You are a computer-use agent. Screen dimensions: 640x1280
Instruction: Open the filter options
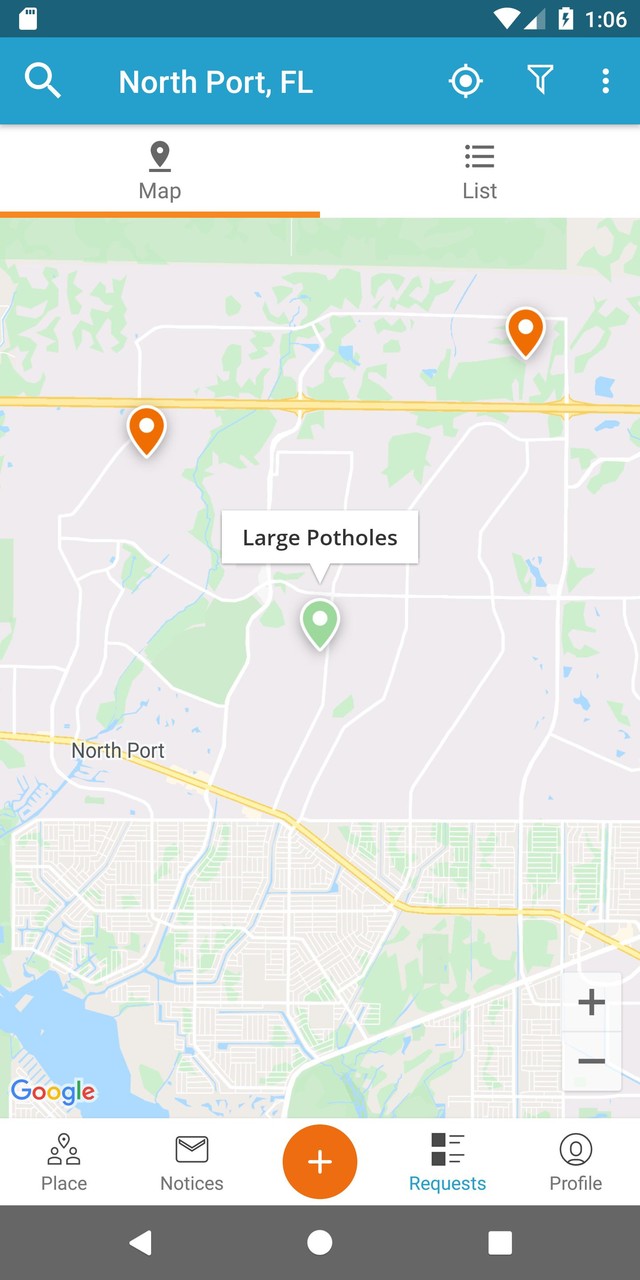tap(540, 81)
